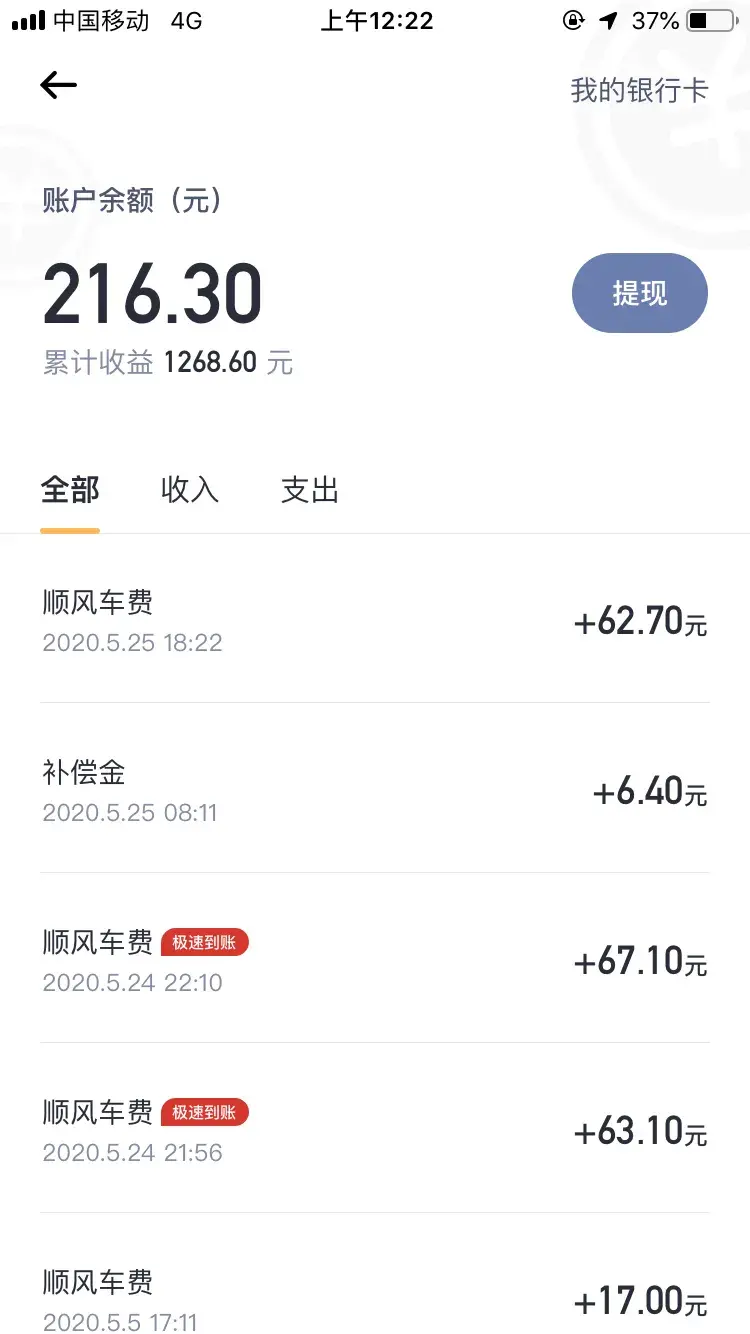The width and height of the screenshot is (750, 1334).
Task: Open 我的银行卡 link
Action: point(639,90)
